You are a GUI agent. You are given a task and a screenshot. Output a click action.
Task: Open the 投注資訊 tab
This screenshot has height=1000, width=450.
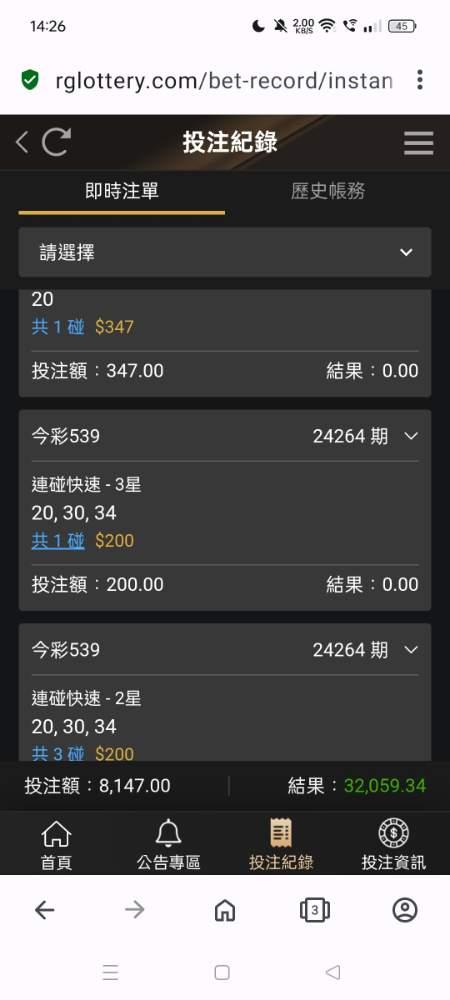pos(393,845)
